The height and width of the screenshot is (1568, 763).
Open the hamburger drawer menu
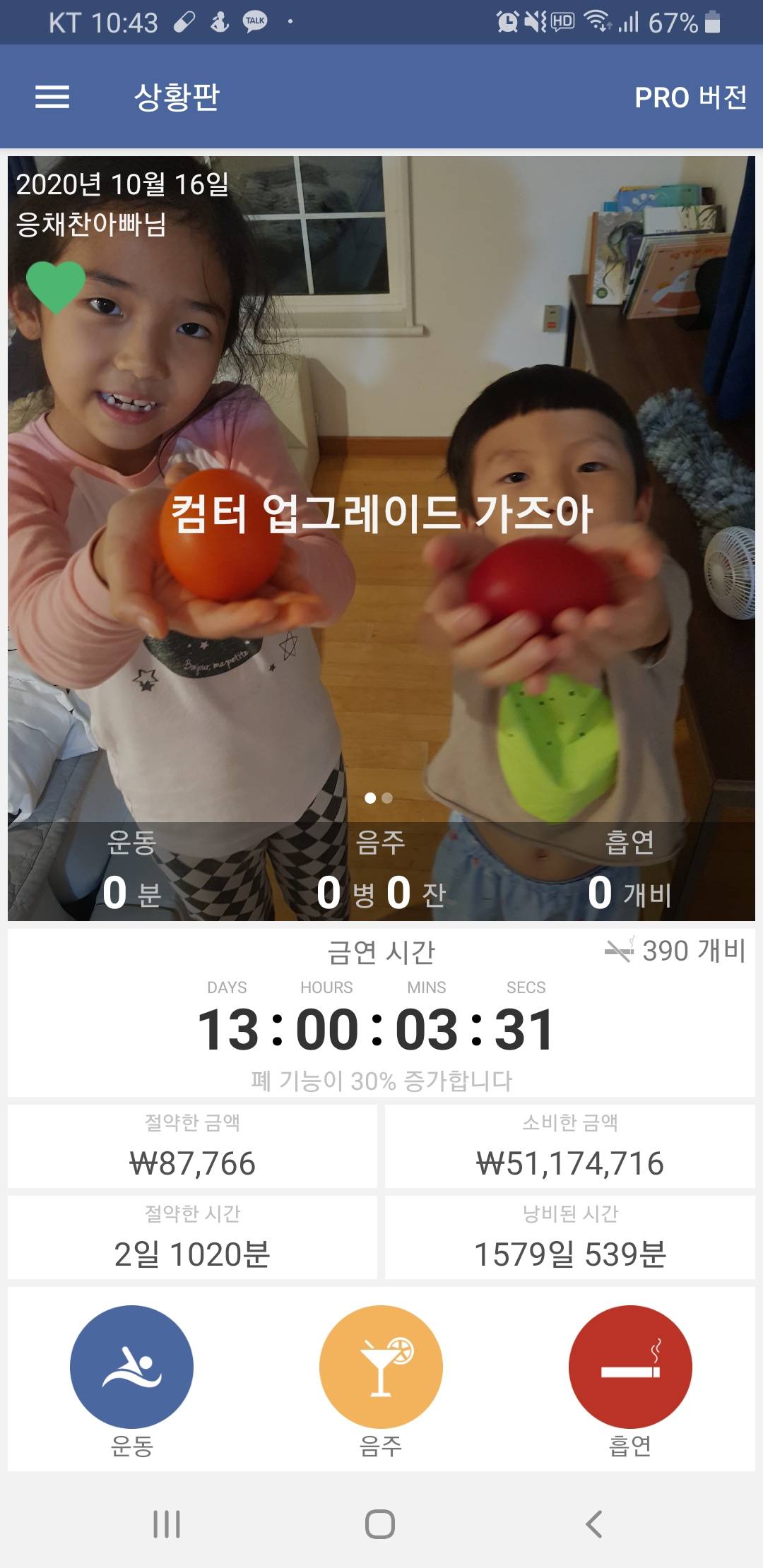coord(52,97)
